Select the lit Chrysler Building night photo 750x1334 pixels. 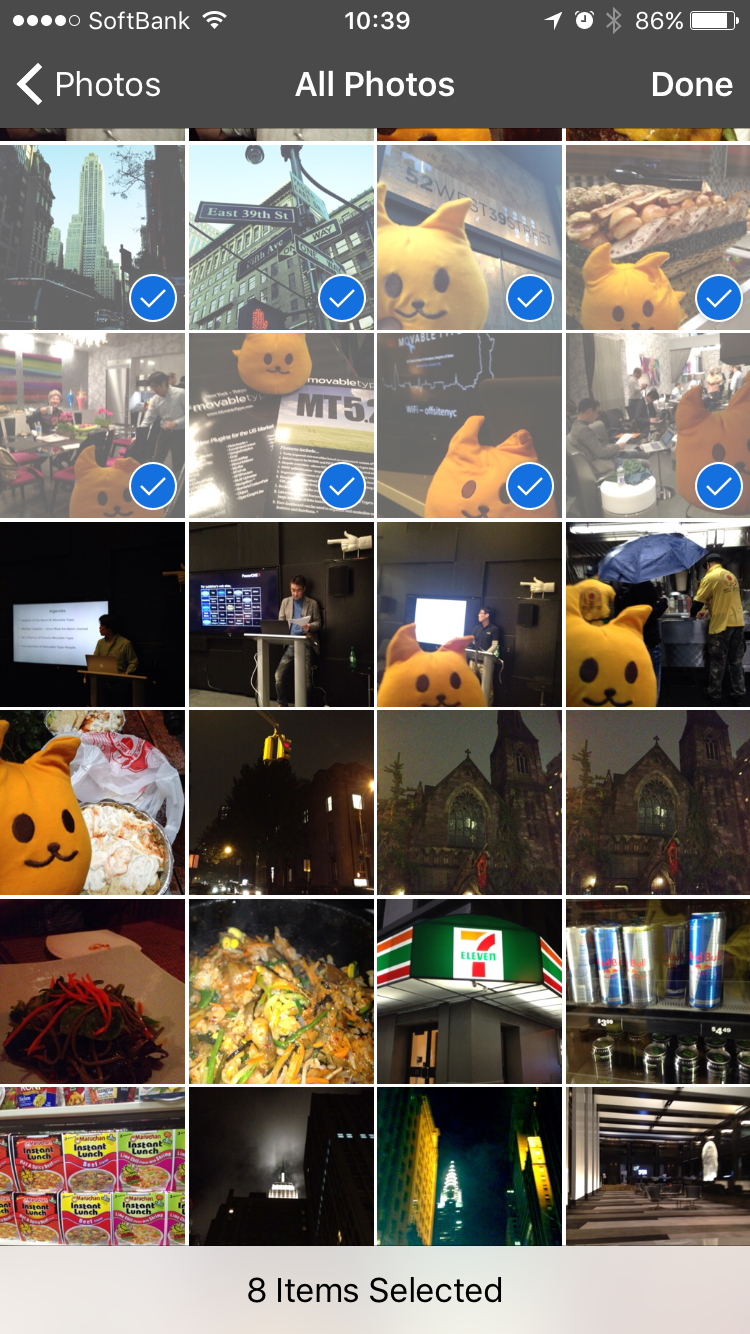pos(469,1166)
